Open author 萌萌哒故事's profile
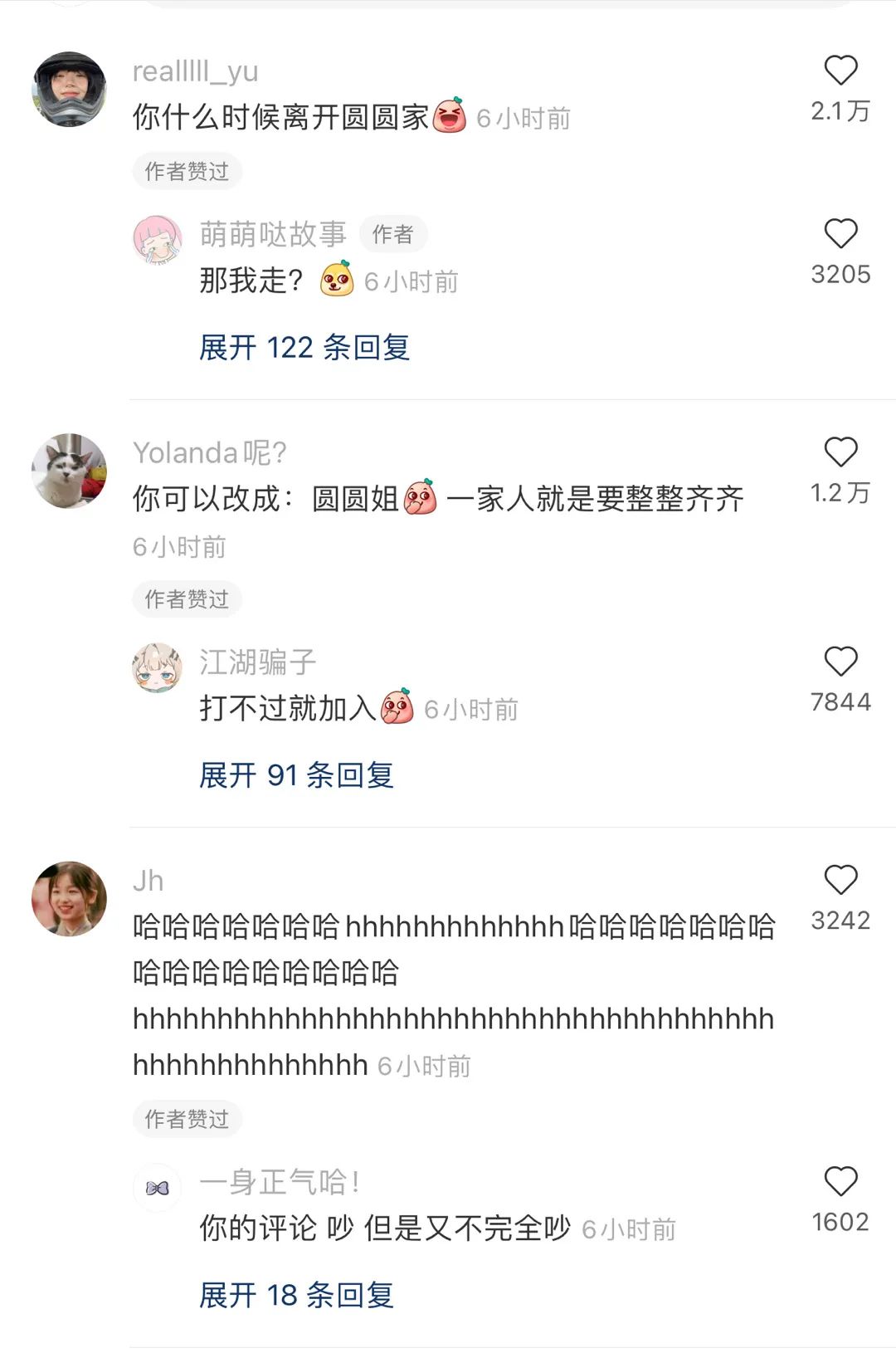896x1353 pixels. [x=158, y=240]
